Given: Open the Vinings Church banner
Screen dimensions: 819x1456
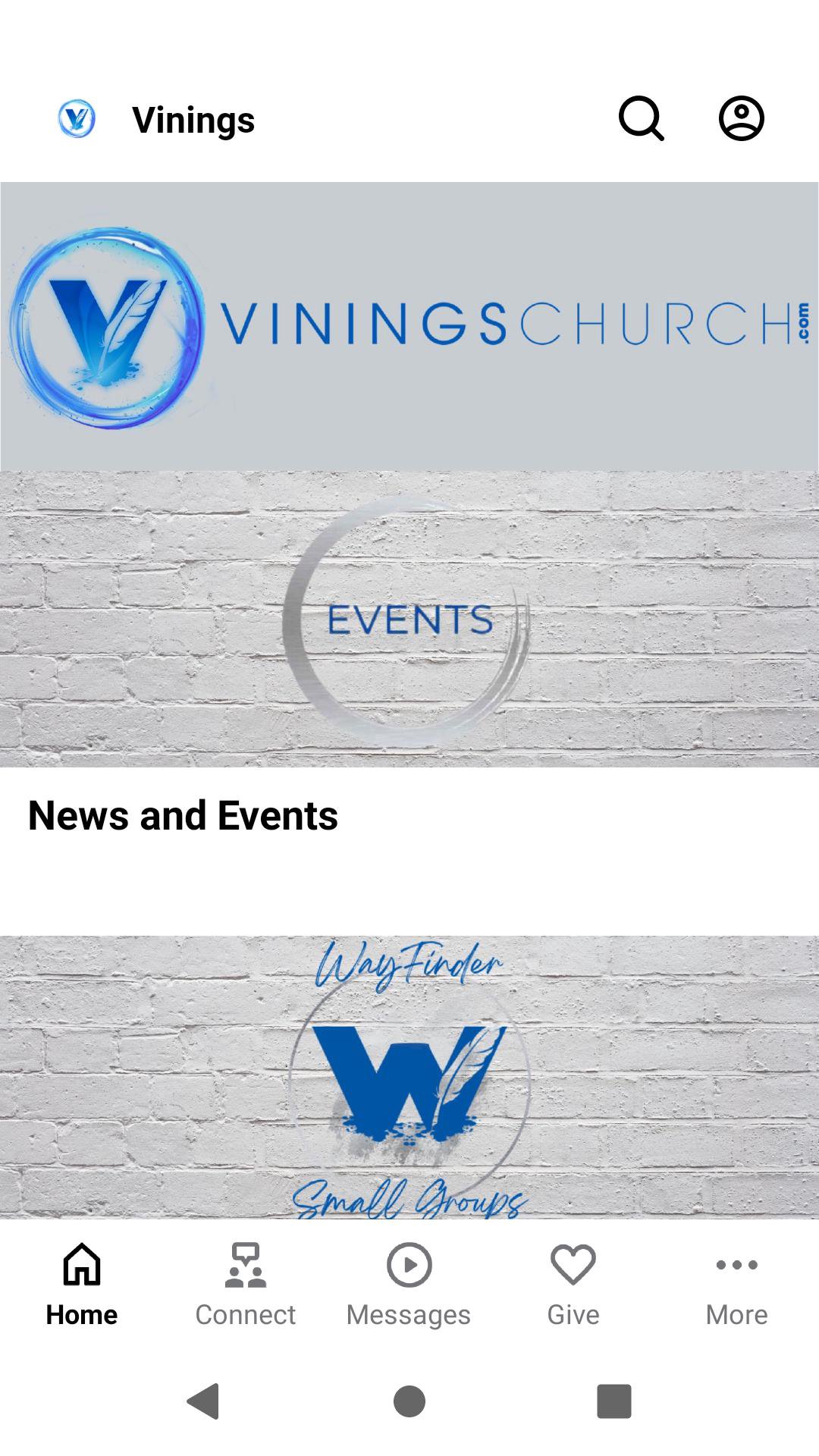Looking at the screenshot, I should [409, 326].
